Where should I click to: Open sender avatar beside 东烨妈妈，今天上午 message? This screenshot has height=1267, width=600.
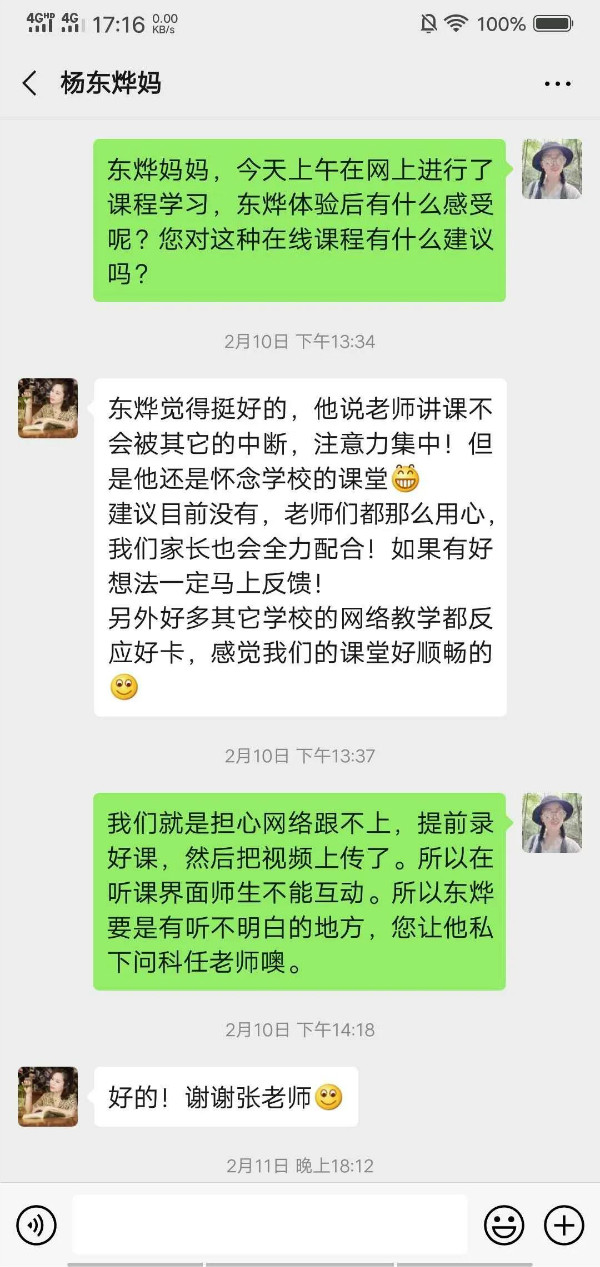click(x=552, y=169)
